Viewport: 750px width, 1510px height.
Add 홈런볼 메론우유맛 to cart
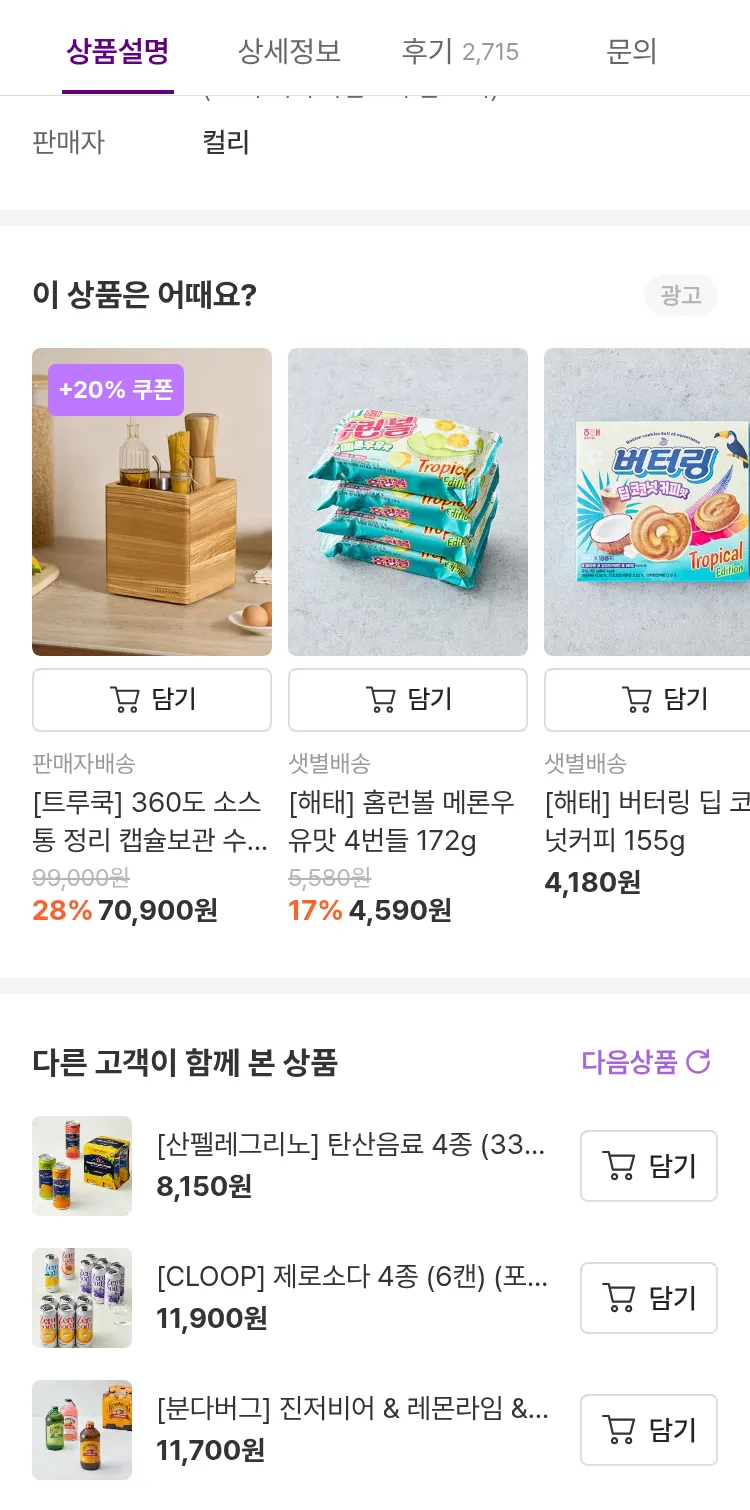coord(408,700)
